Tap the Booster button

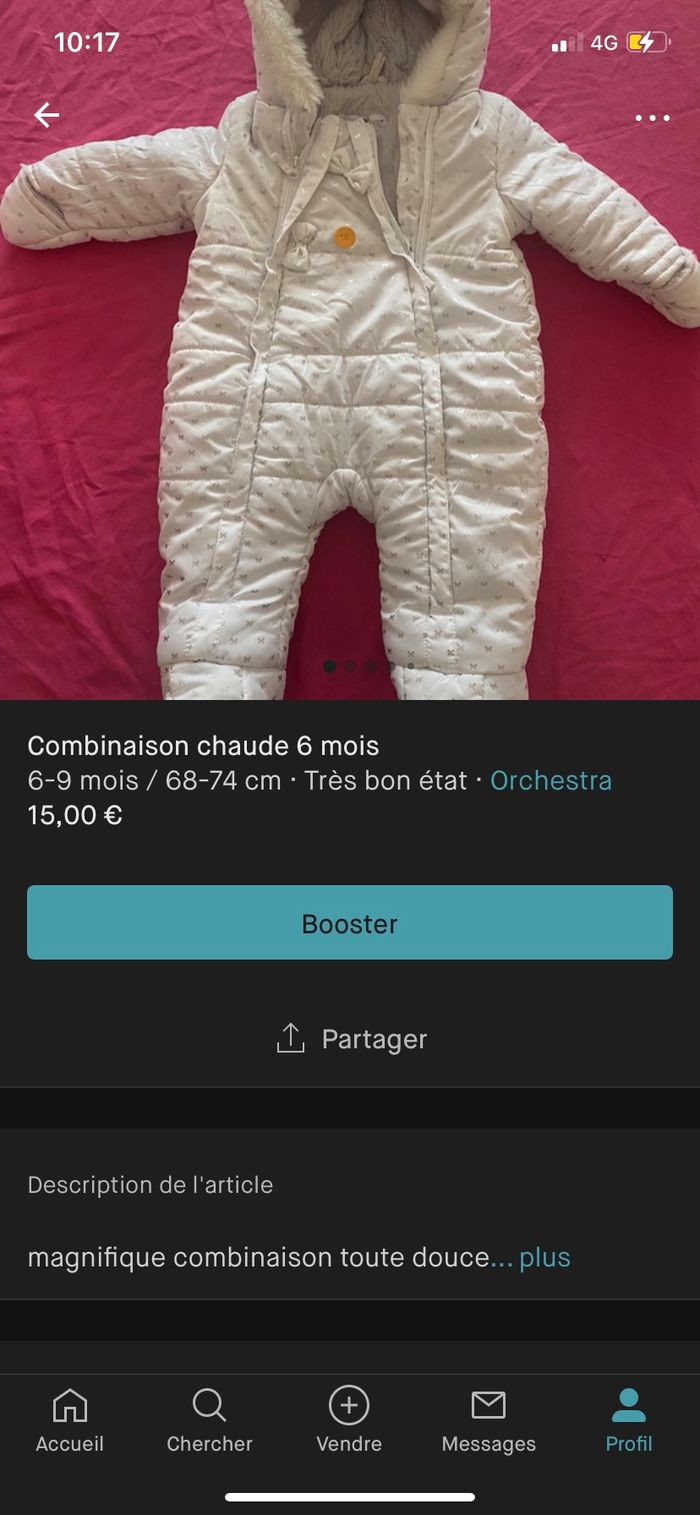click(350, 922)
